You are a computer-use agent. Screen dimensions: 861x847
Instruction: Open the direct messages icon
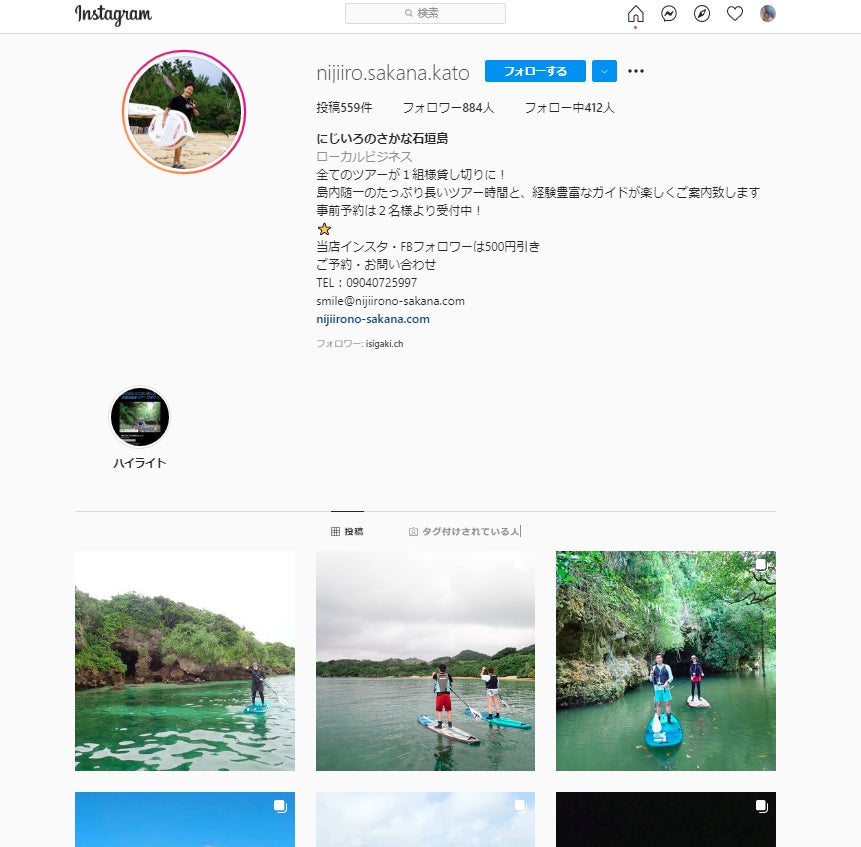669,14
